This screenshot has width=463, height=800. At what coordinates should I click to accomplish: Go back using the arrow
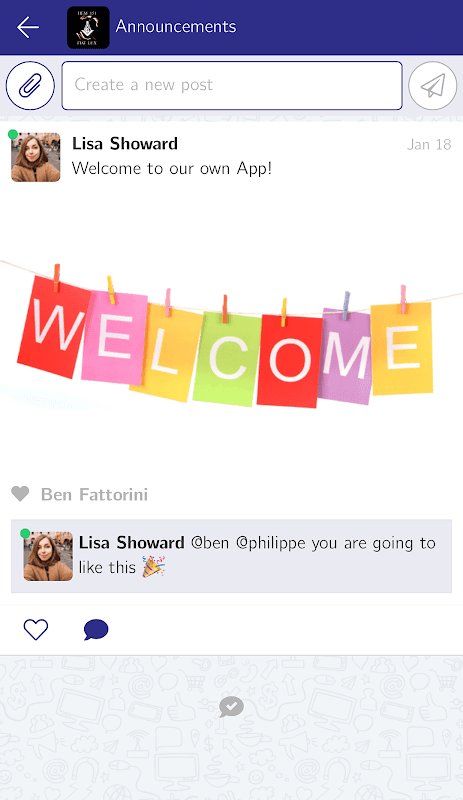click(28, 27)
